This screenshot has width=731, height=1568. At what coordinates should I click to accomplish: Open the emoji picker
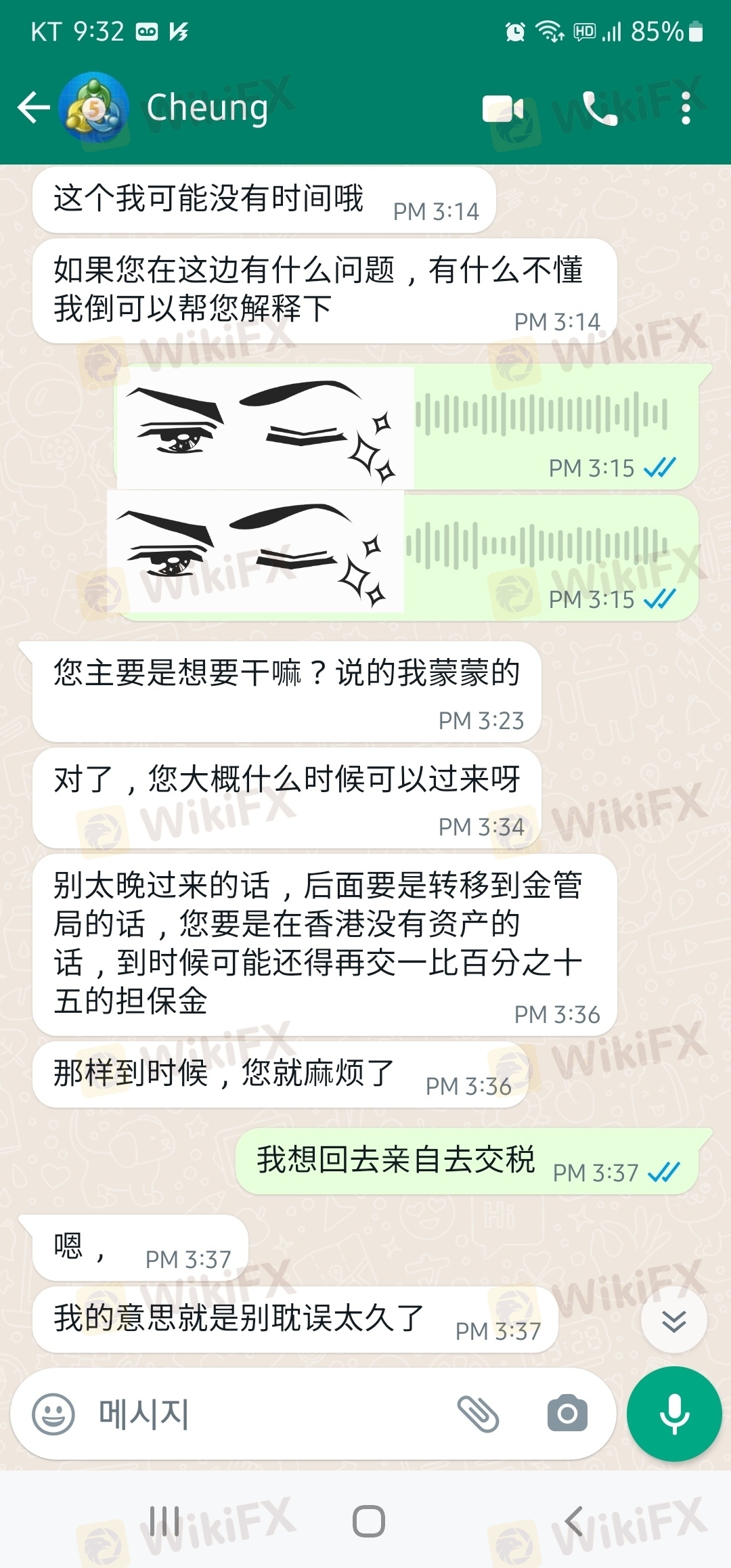pos(53,1414)
